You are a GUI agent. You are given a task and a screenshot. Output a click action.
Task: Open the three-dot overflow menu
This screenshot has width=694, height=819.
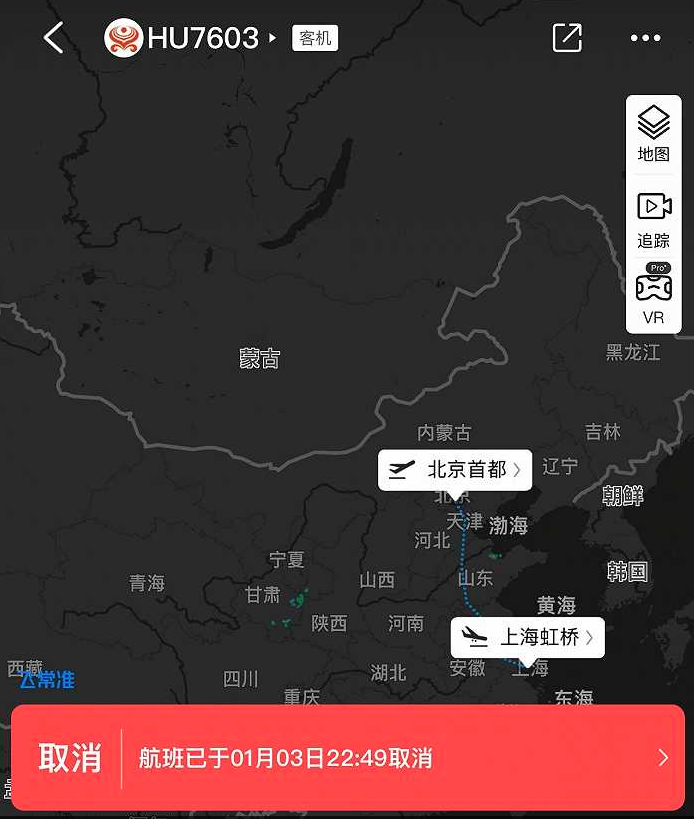(645, 39)
